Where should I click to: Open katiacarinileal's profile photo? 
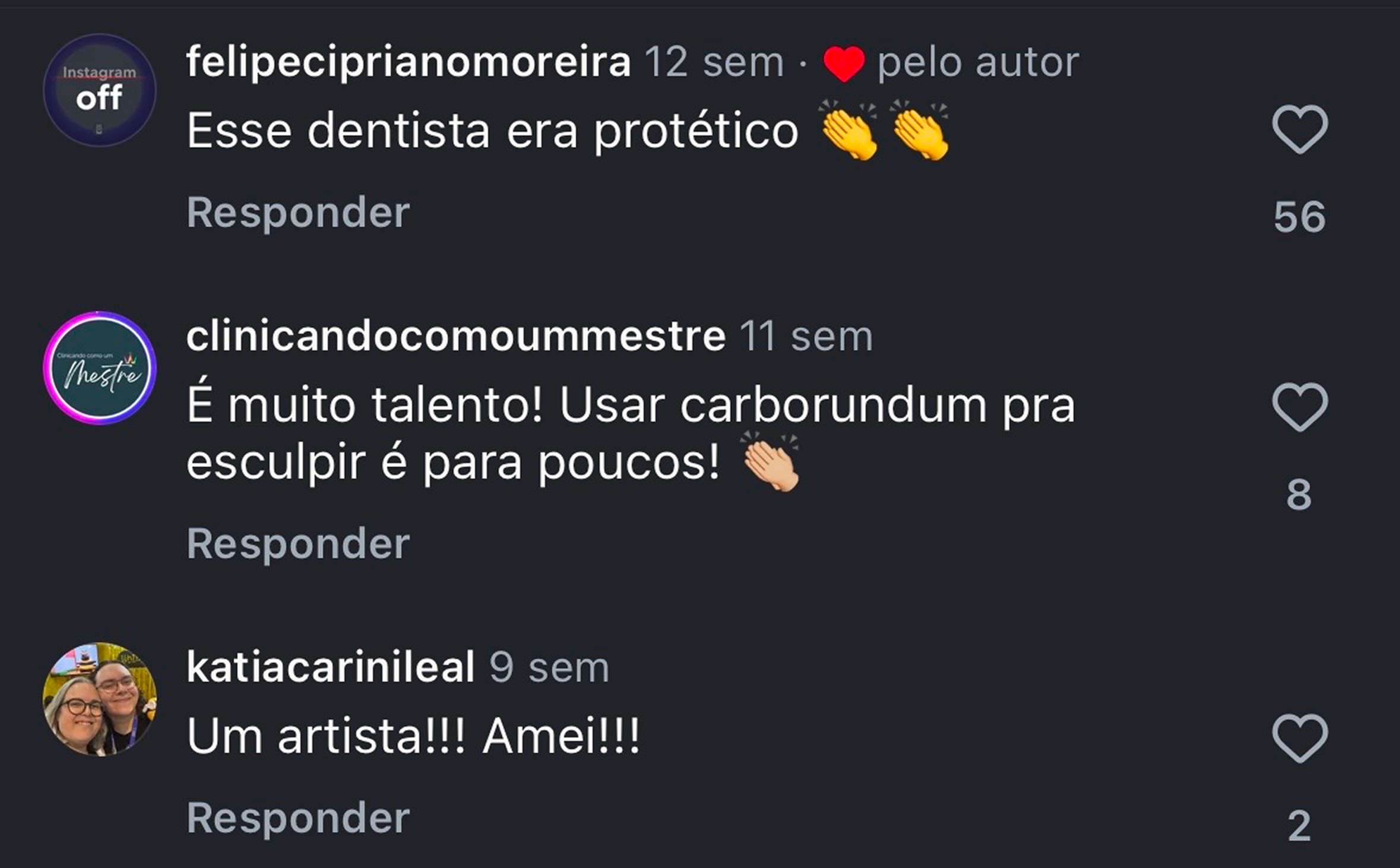tap(100, 699)
